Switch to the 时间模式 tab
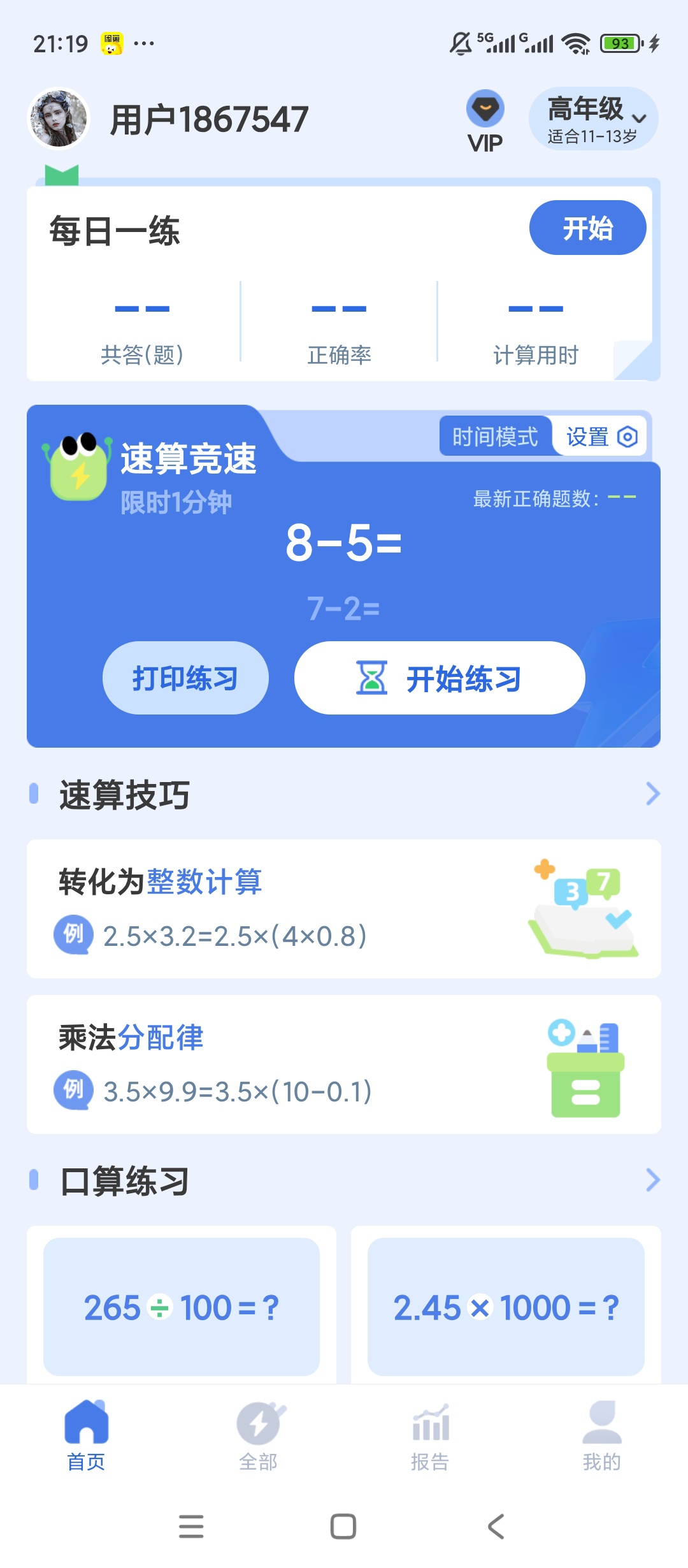The image size is (688, 1568). click(x=496, y=436)
